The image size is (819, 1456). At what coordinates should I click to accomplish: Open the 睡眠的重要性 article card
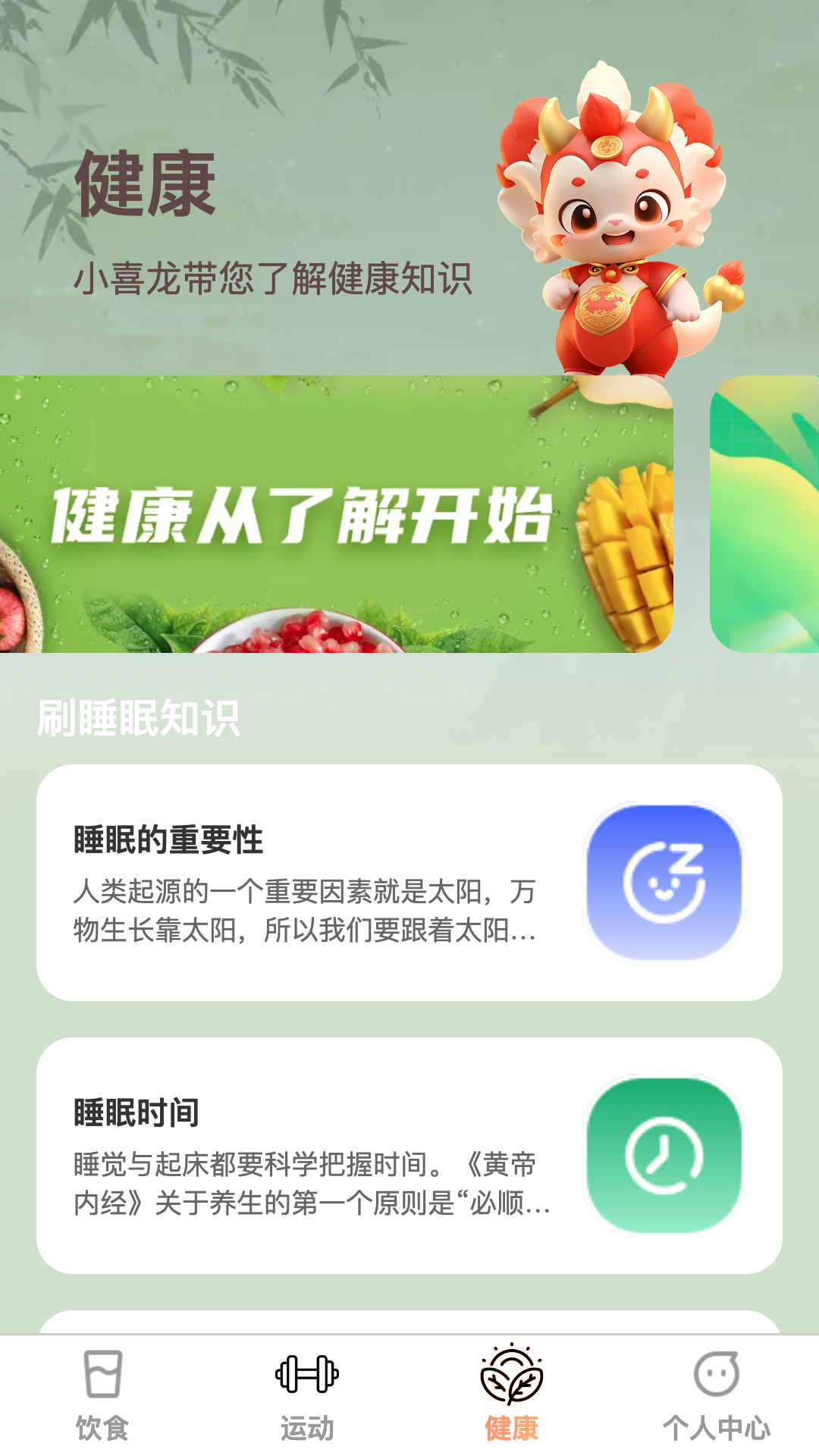point(409,883)
